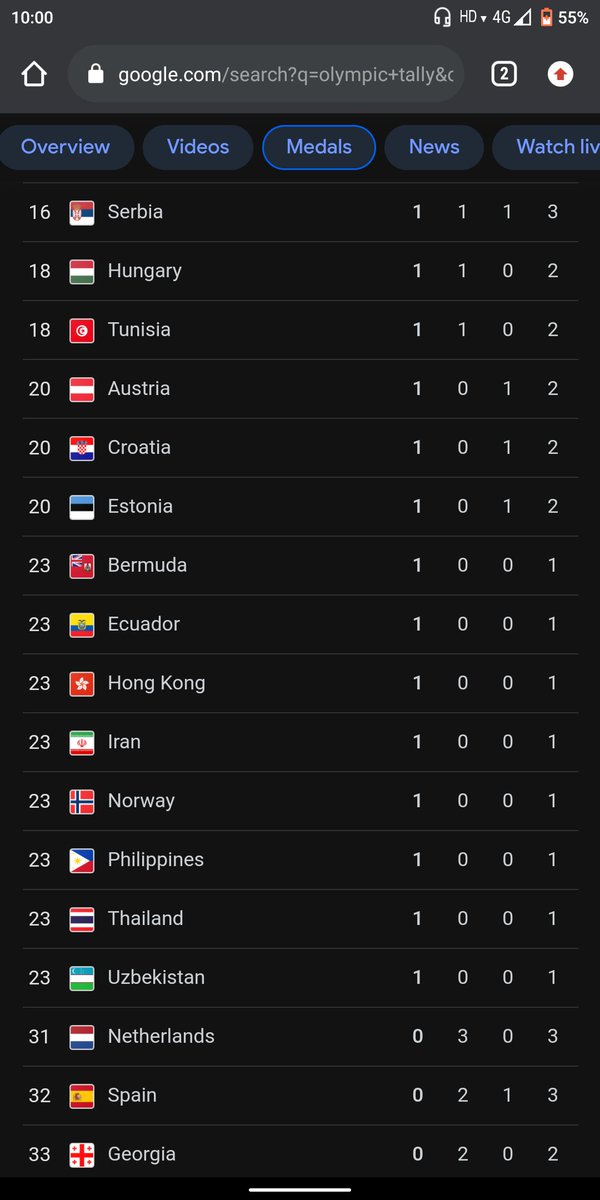Image resolution: width=600 pixels, height=1200 pixels.
Task: Open the Watch live tab
Action: pos(546,147)
